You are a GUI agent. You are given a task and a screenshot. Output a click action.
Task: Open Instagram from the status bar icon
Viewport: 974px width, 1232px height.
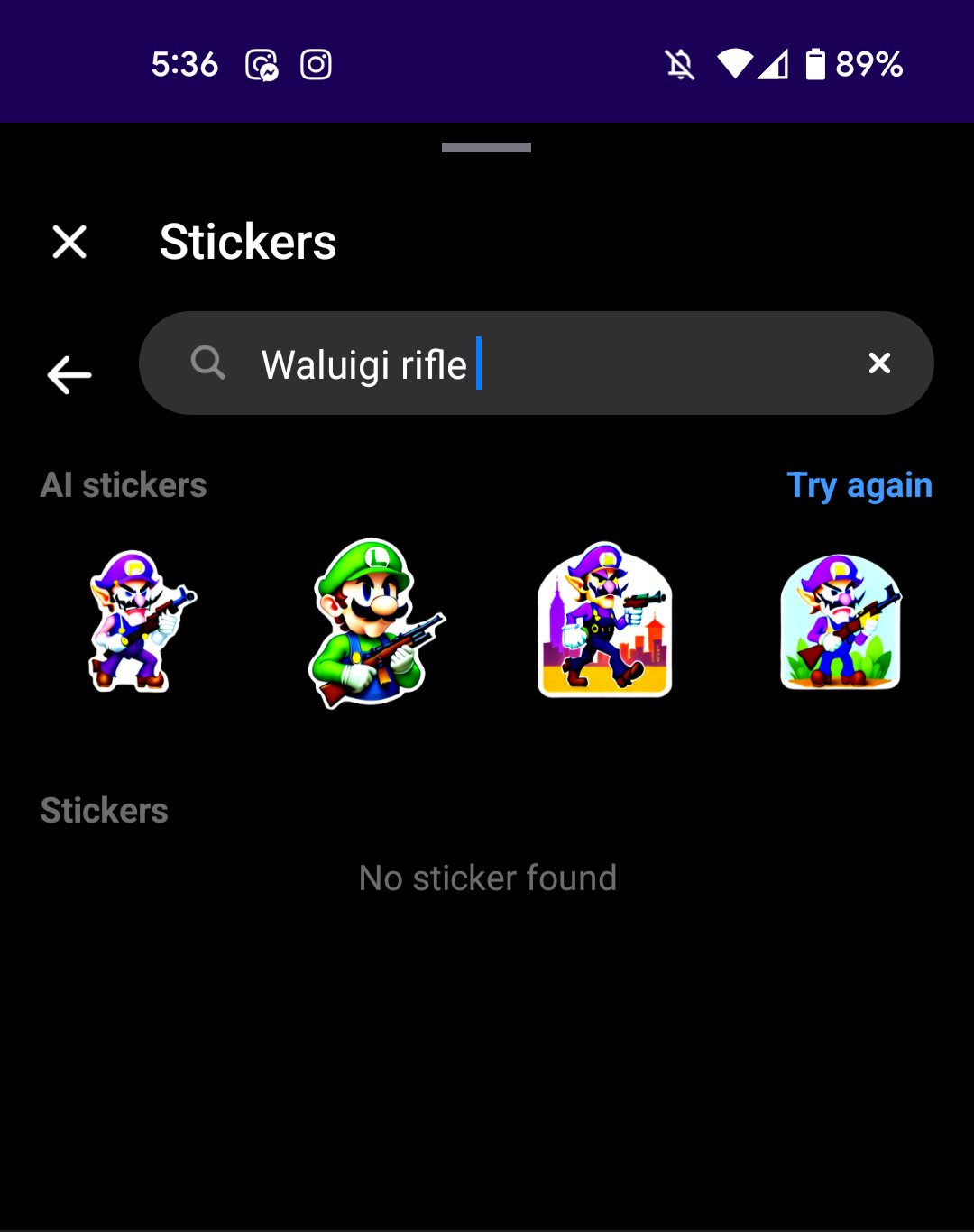[317, 64]
